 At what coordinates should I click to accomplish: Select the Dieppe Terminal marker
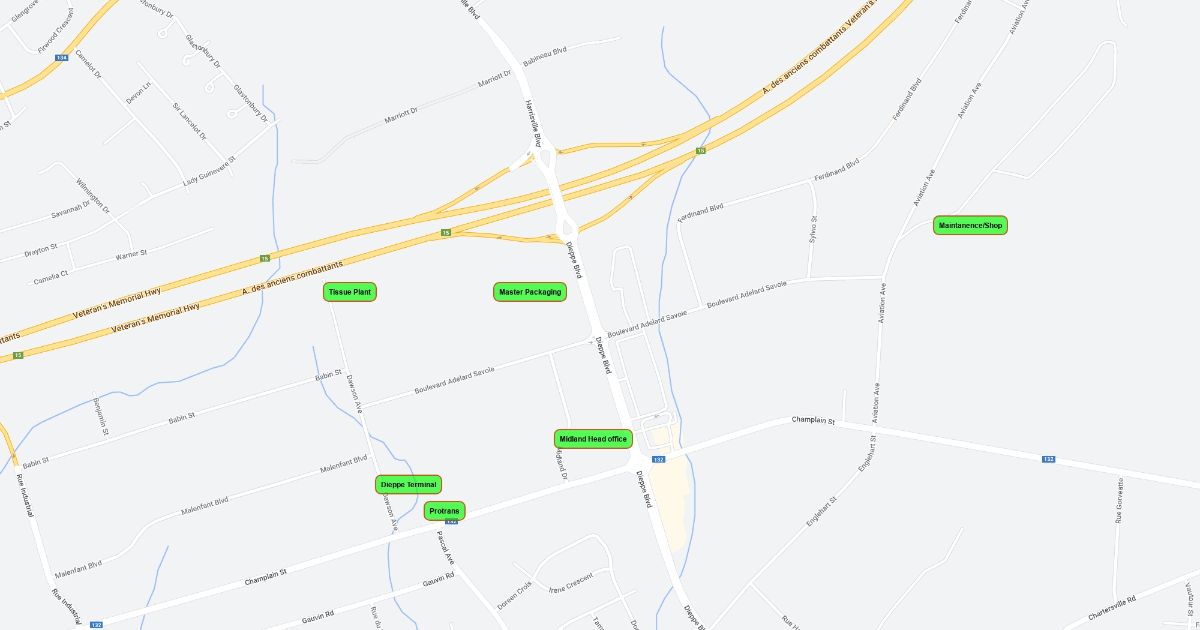tap(408, 484)
